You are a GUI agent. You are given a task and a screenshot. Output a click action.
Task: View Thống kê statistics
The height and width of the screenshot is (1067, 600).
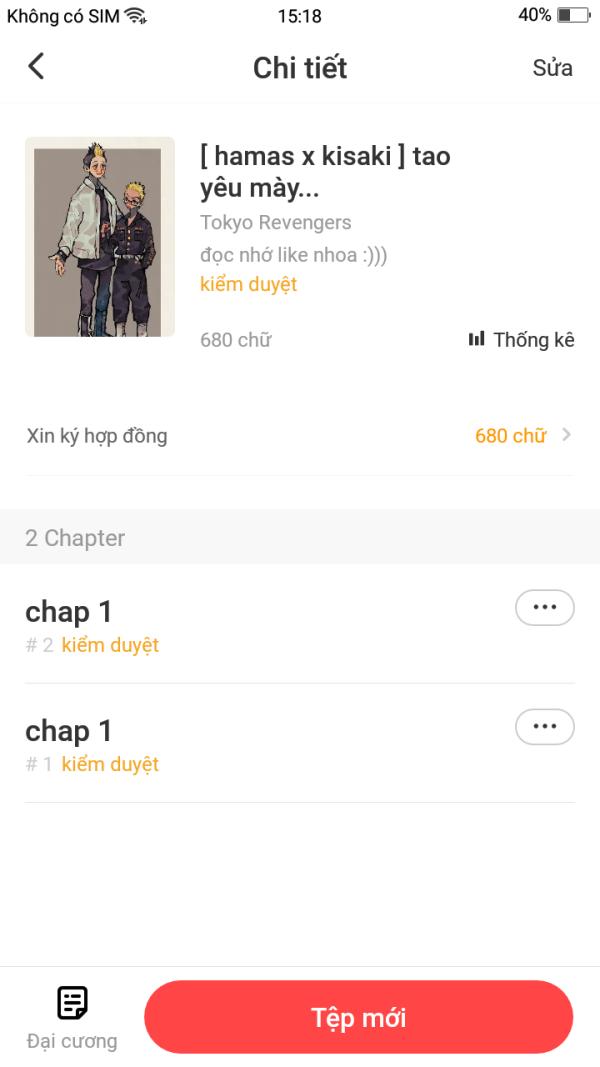pos(521,340)
